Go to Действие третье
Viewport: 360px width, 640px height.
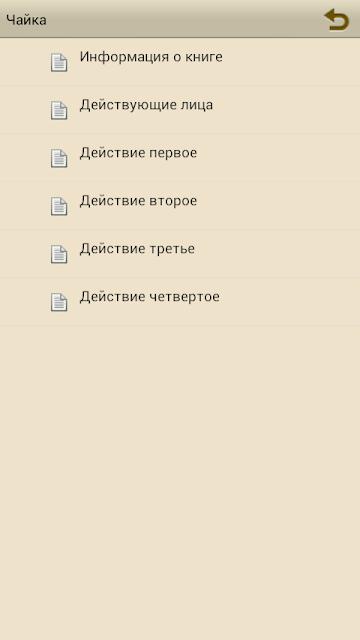pyautogui.click(x=180, y=254)
